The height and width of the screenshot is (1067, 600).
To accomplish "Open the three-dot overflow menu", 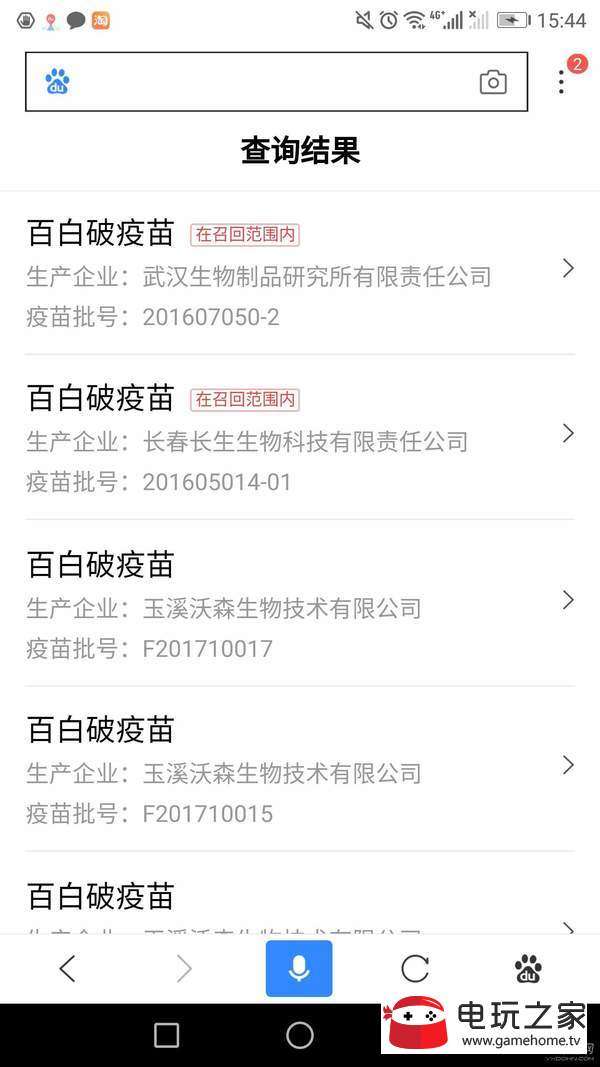I will (x=561, y=82).
